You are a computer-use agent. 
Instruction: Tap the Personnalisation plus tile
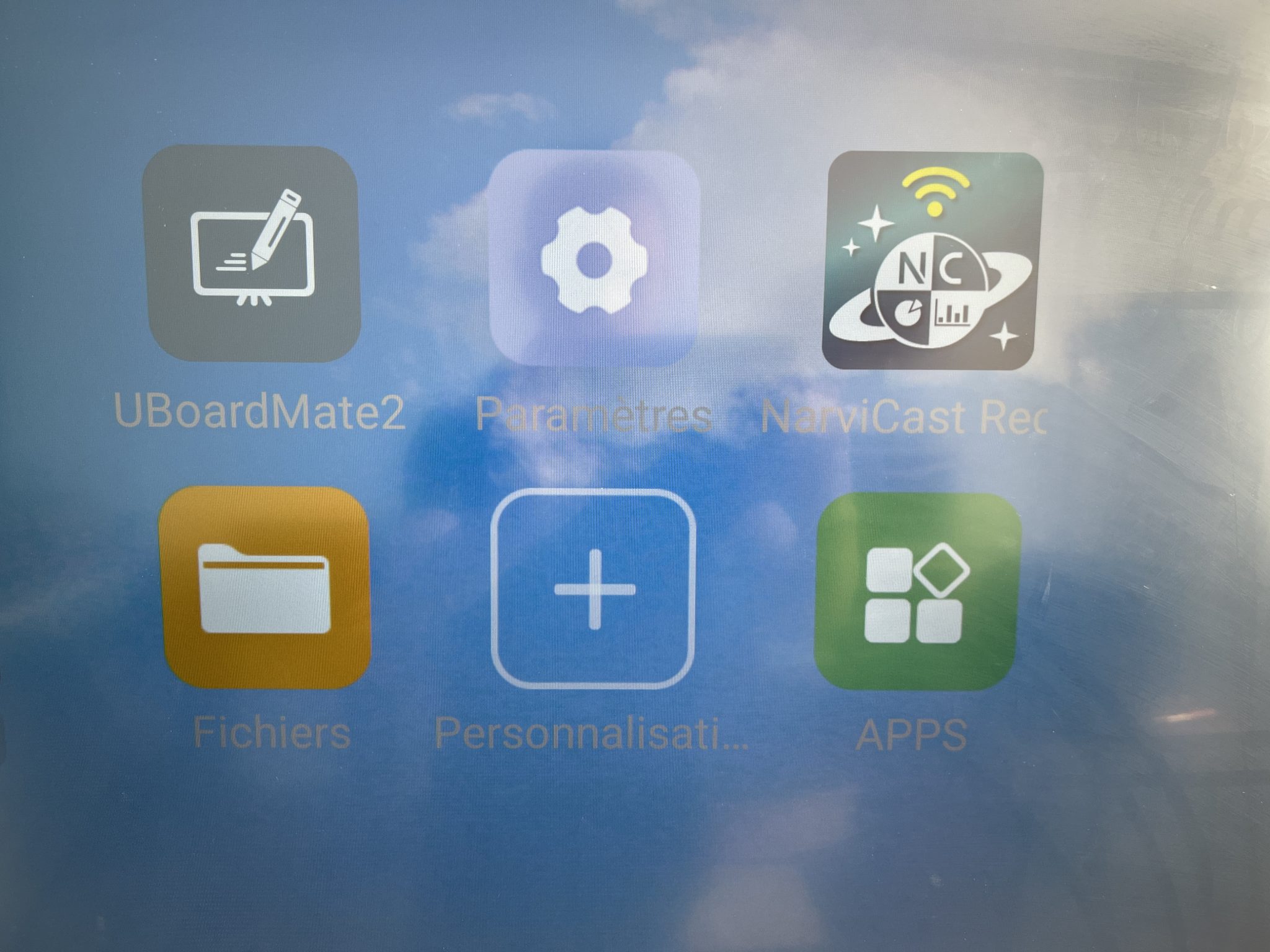[593, 589]
